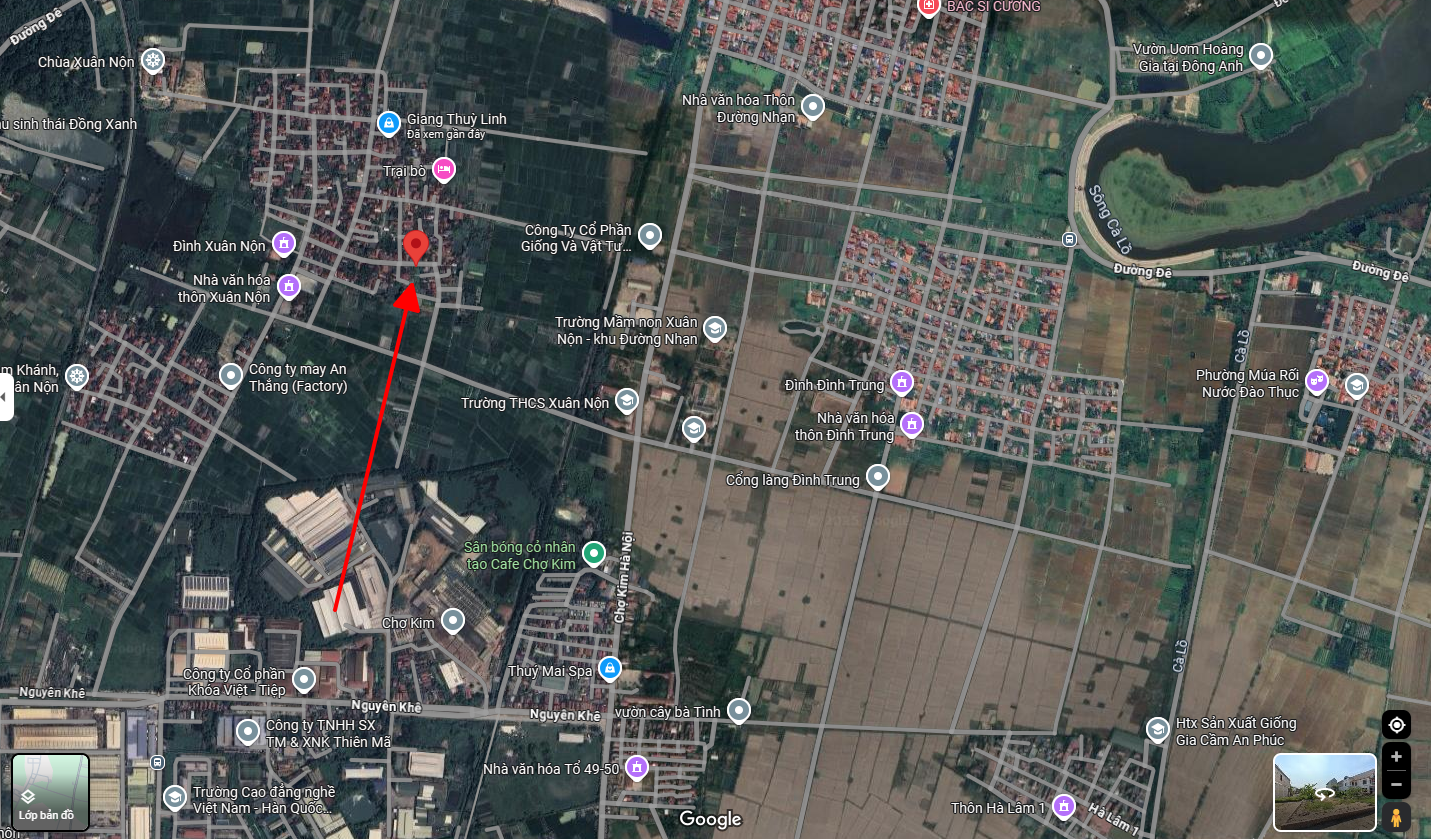This screenshot has width=1431, height=839.
Task: Select the Cổng làng Đình Trung marker
Action: coord(878,477)
